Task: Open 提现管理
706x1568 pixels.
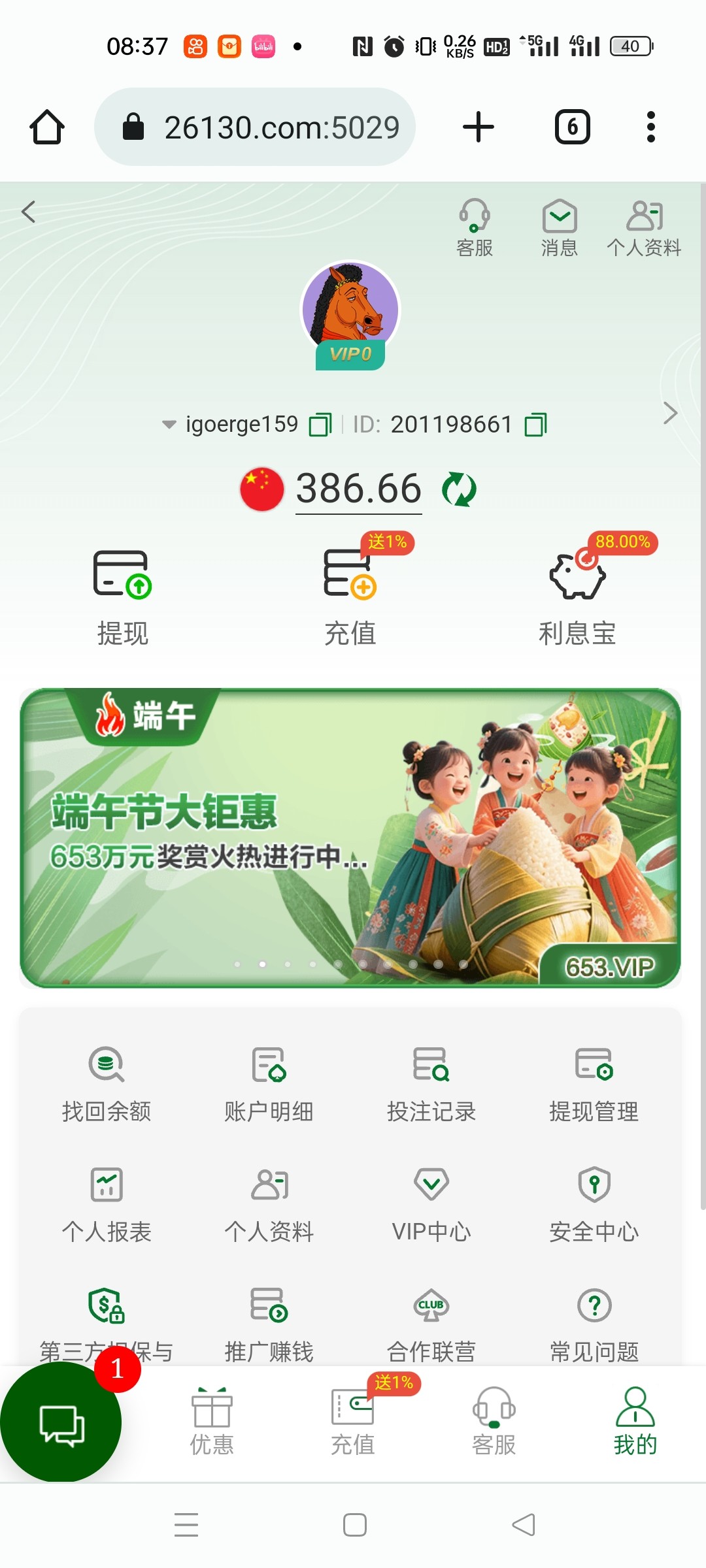Action: click(x=594, y=1083)
